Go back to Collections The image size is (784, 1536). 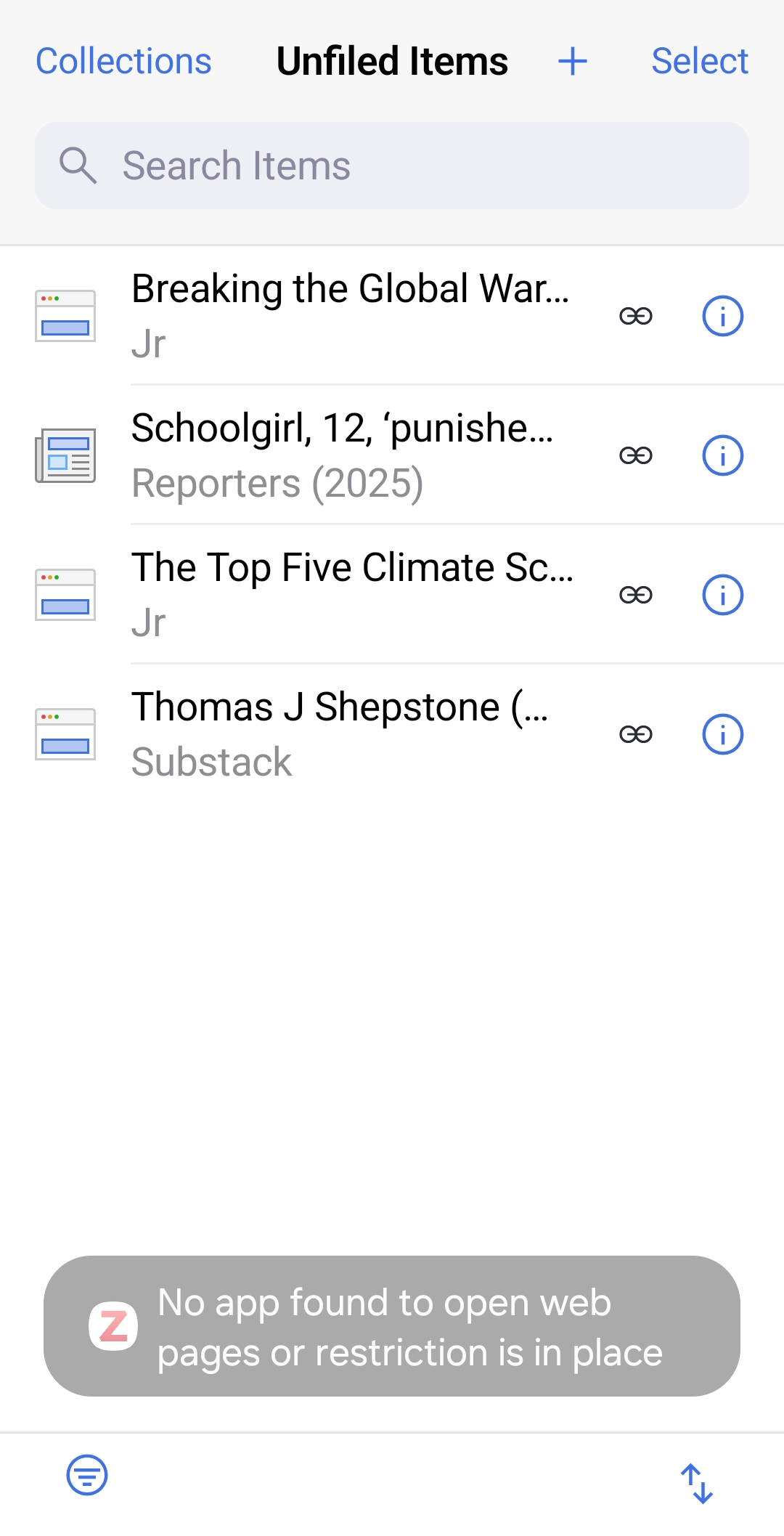(x=123, y=61)
